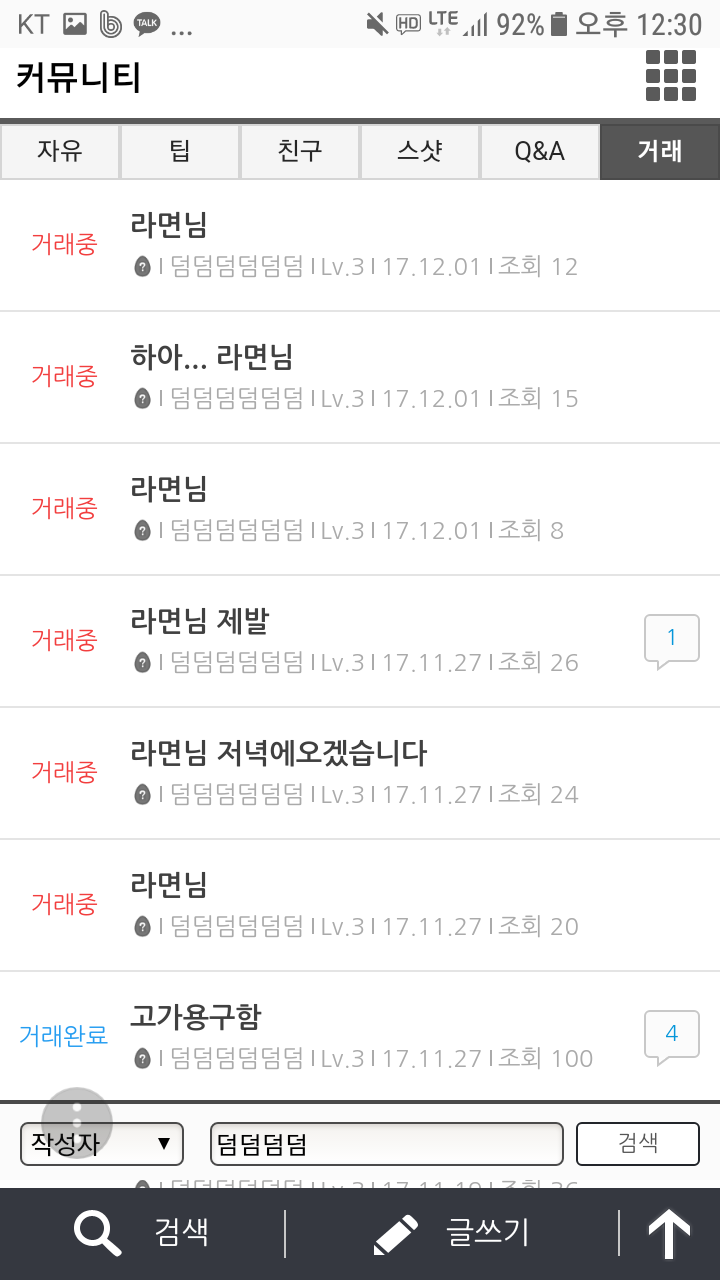Screen dimensions: 720x1280
Task: Switch to the 친구 tab
Action: (x=300, y=151)
